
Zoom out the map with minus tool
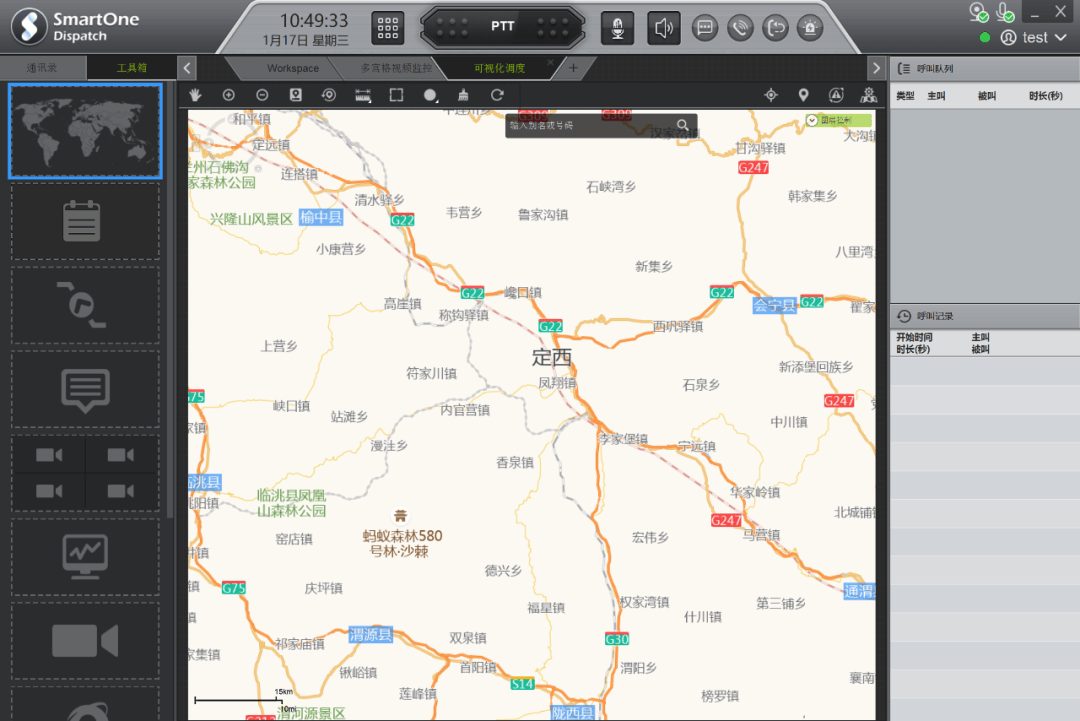pos(262,95)
